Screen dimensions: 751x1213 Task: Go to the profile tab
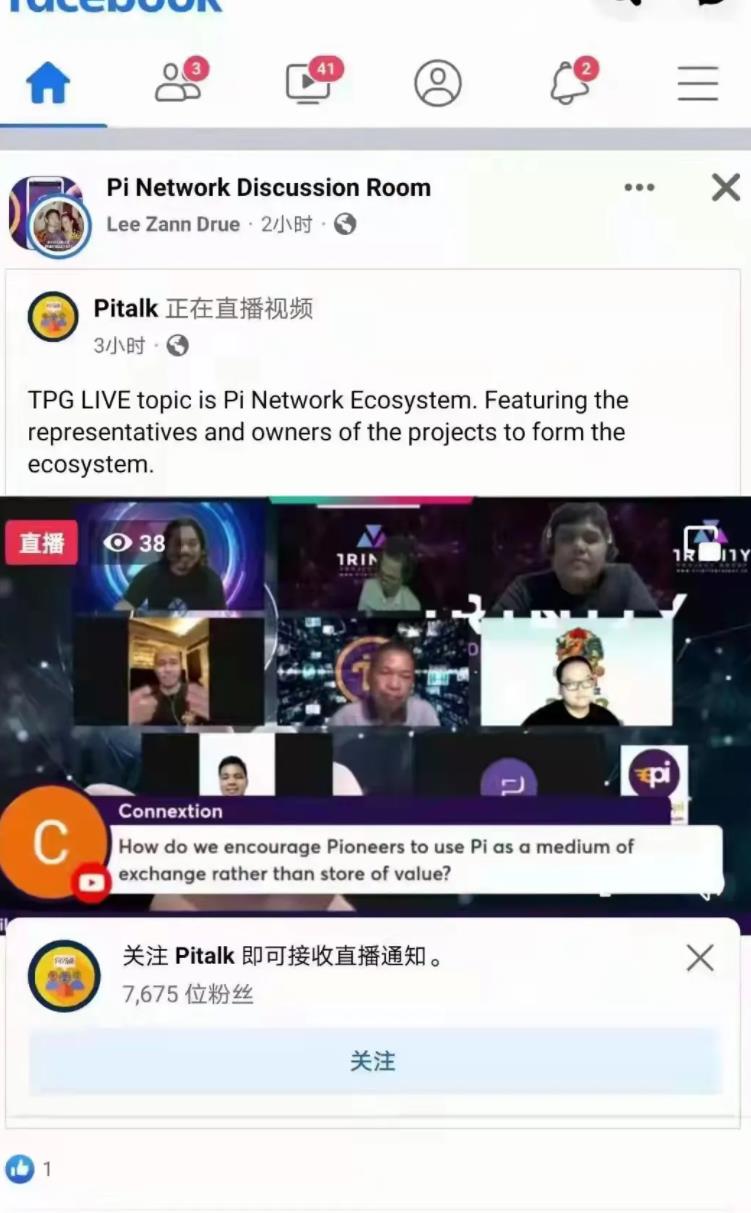438,83
